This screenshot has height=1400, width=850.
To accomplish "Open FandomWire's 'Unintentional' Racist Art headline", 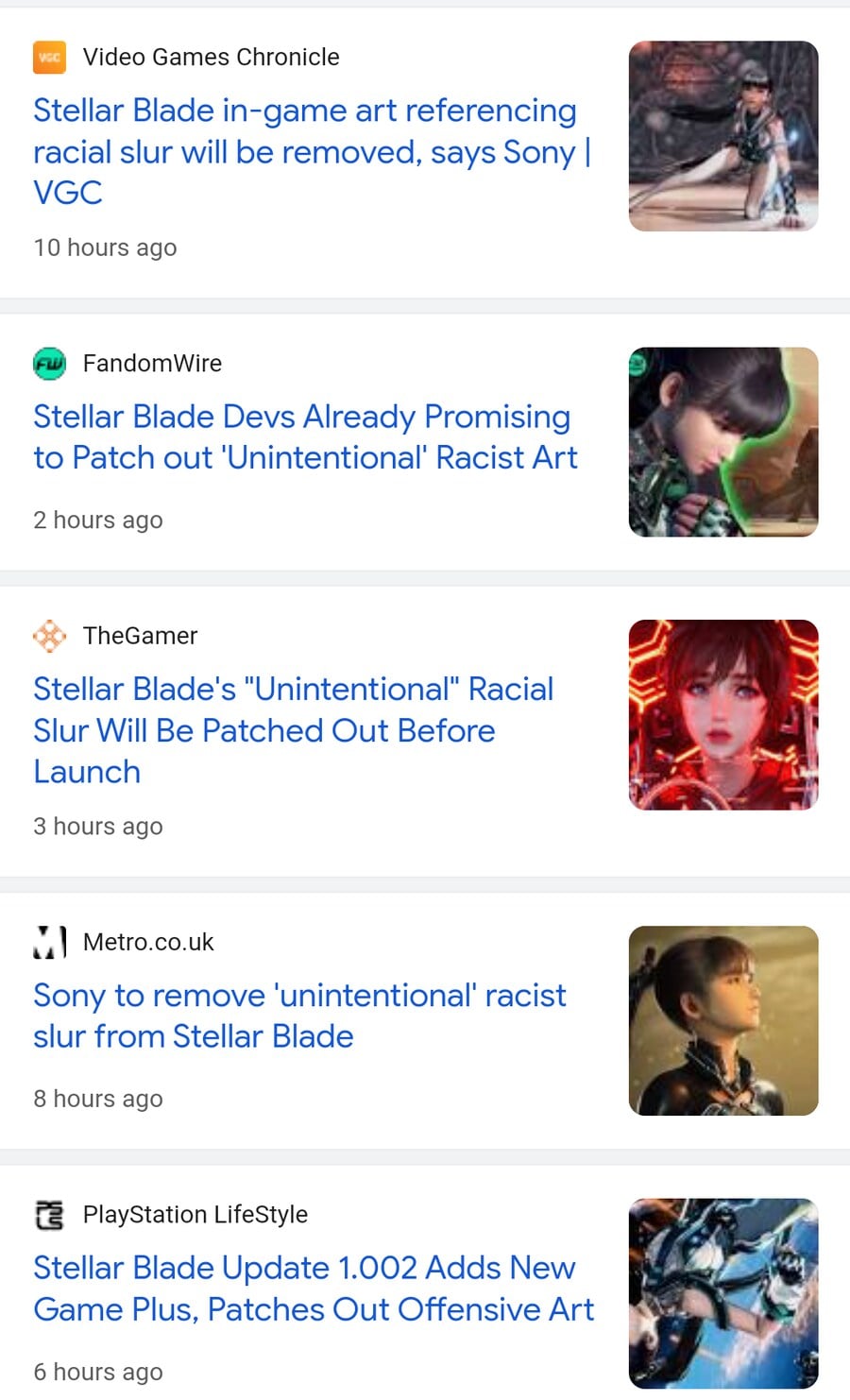I will click(305, 436).
